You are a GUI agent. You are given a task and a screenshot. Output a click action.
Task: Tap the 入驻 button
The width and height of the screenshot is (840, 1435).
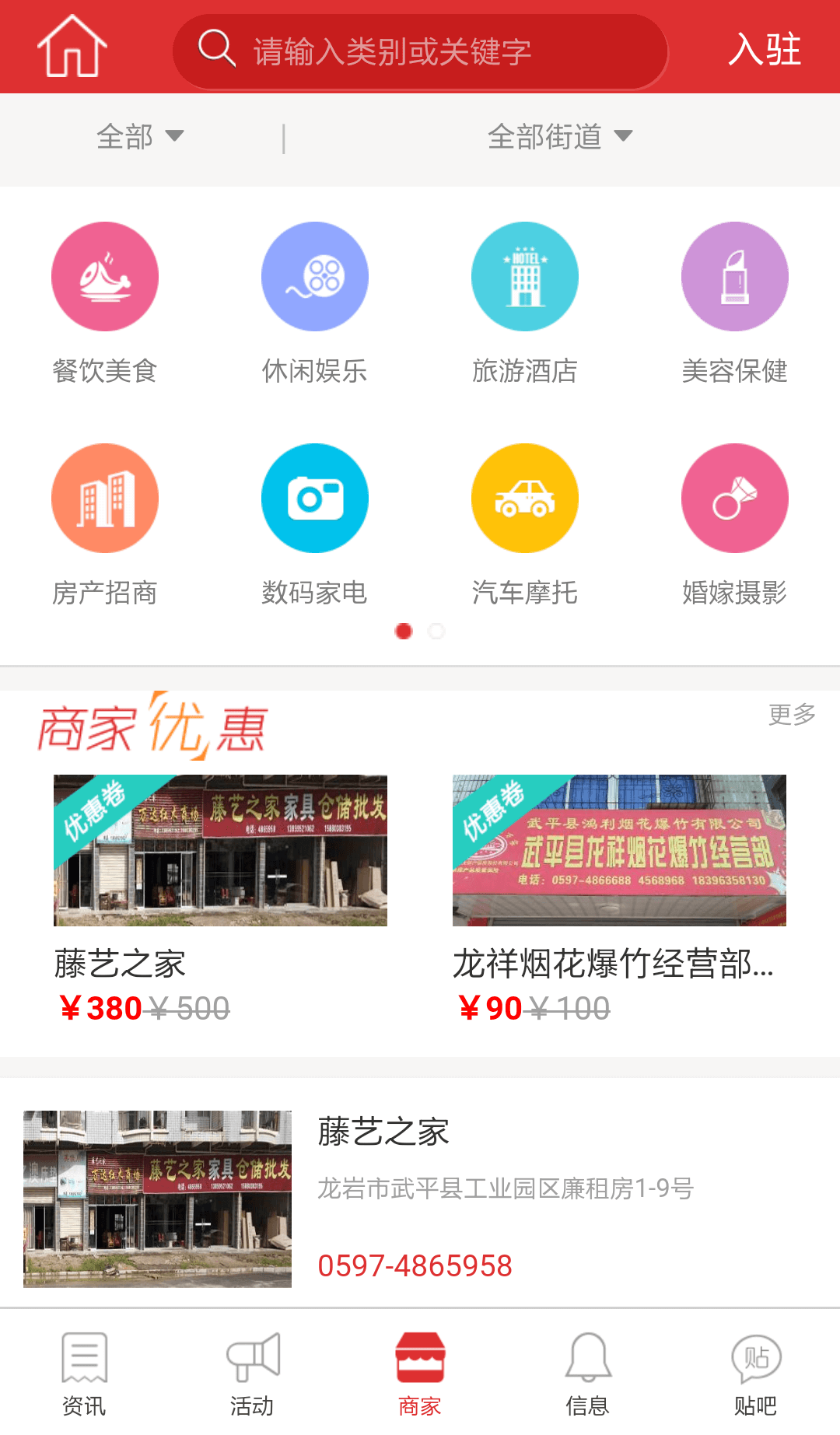pyautogui.click(x=764, y=50)
